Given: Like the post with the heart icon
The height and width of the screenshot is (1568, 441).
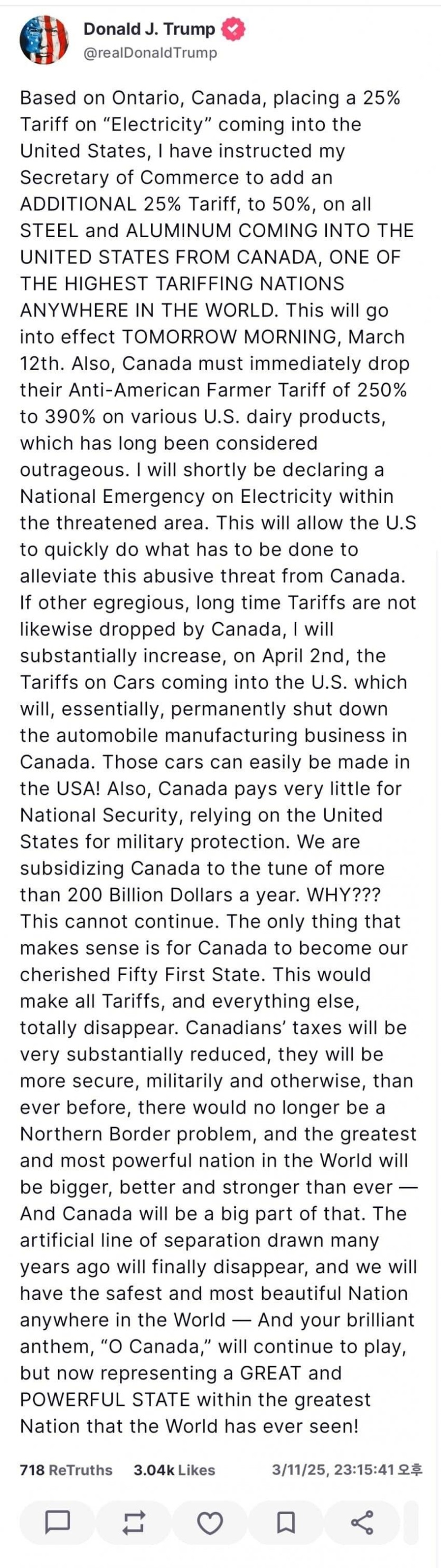Looking at the screenshot, I should point(210,1523).
